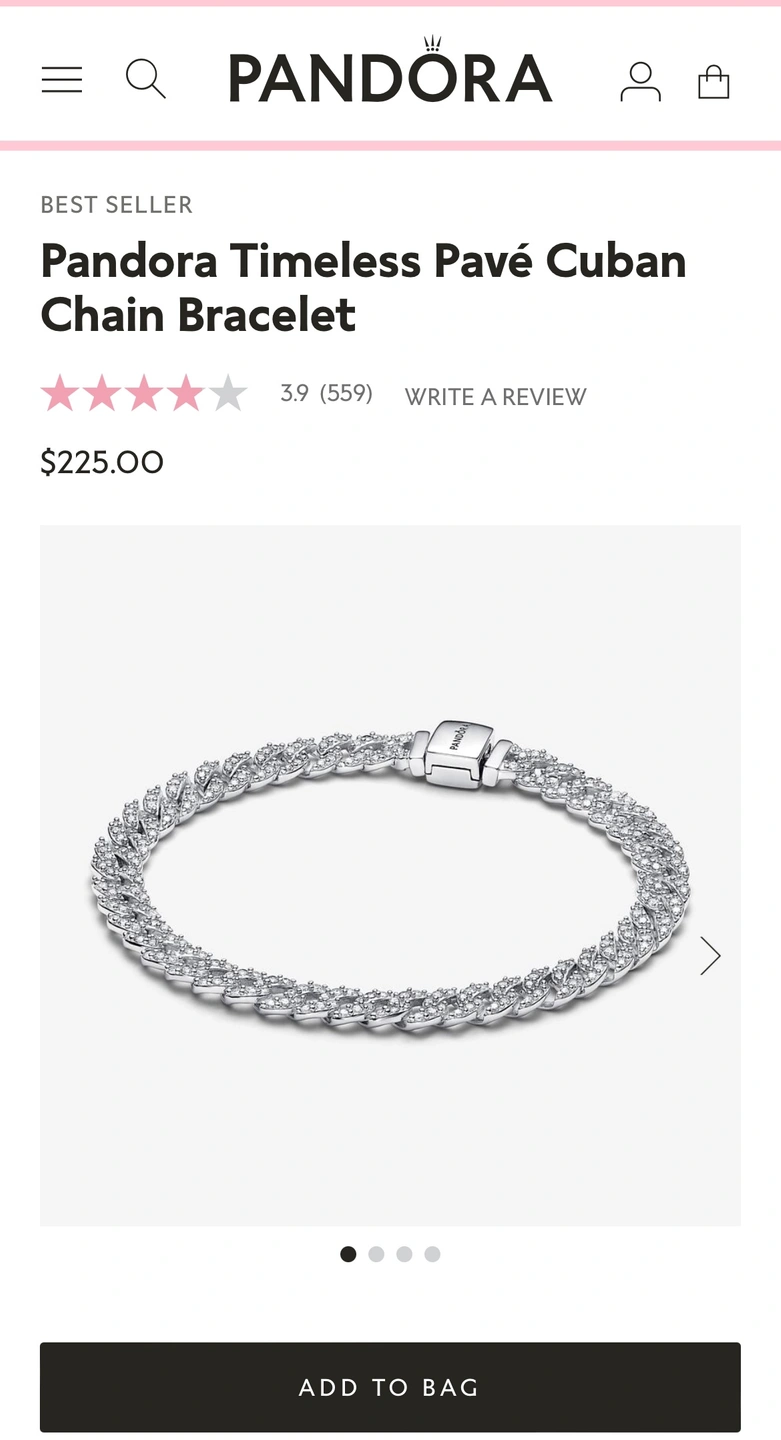
Task: Jump to second image indicator dot
Action: point(376,1254)
